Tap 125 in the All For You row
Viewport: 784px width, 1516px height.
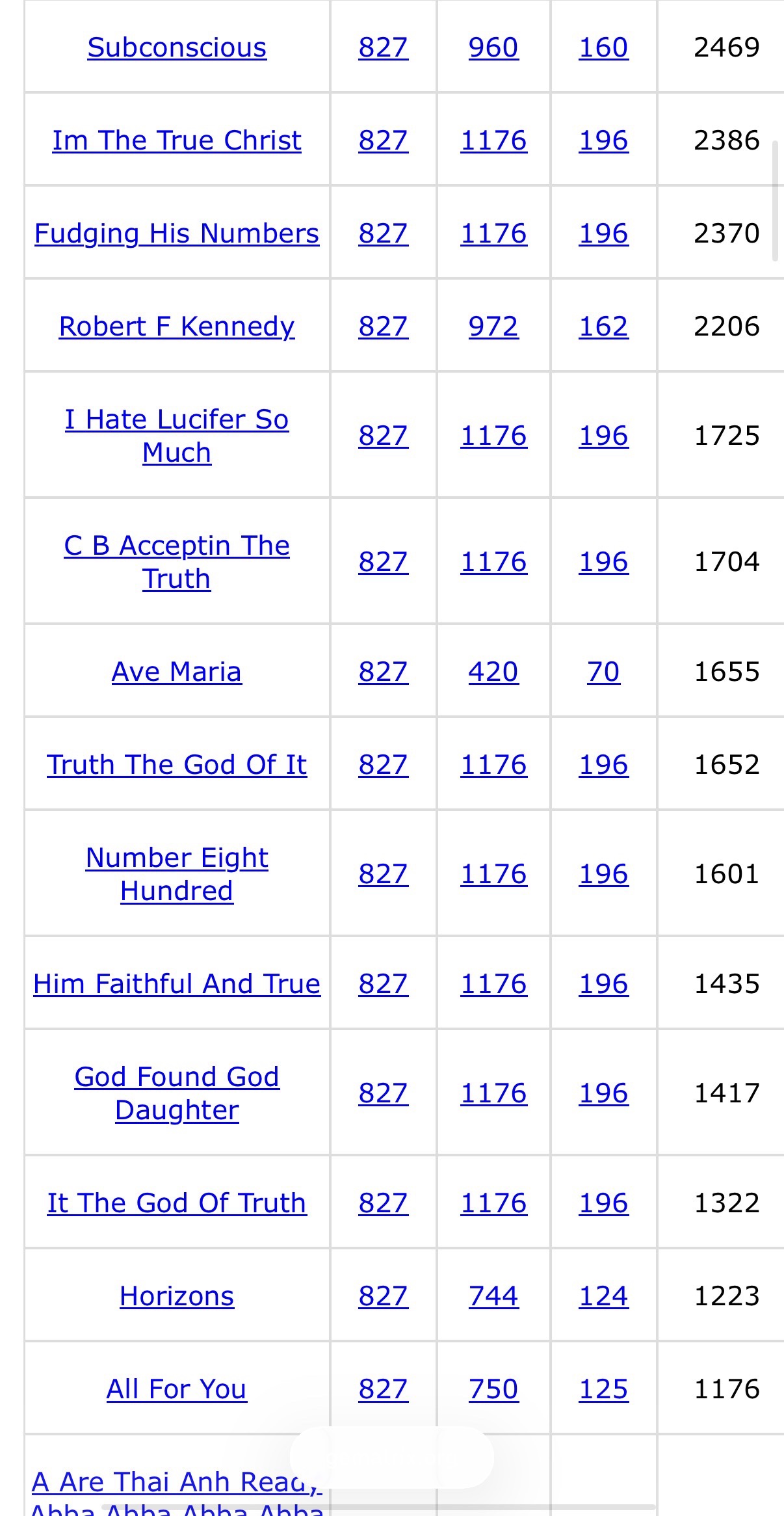click(x=604, y=1389)
